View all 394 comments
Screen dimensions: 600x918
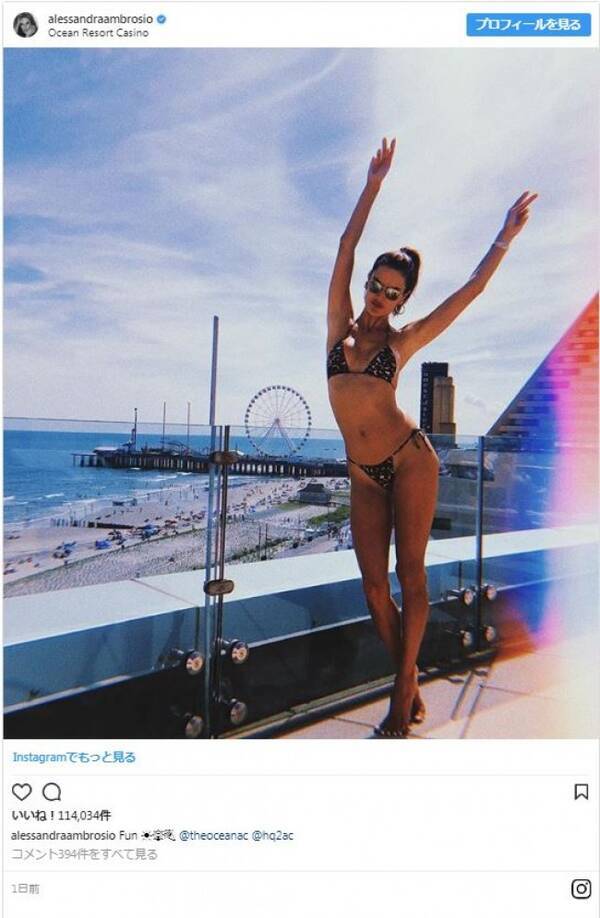click(84, 854)
